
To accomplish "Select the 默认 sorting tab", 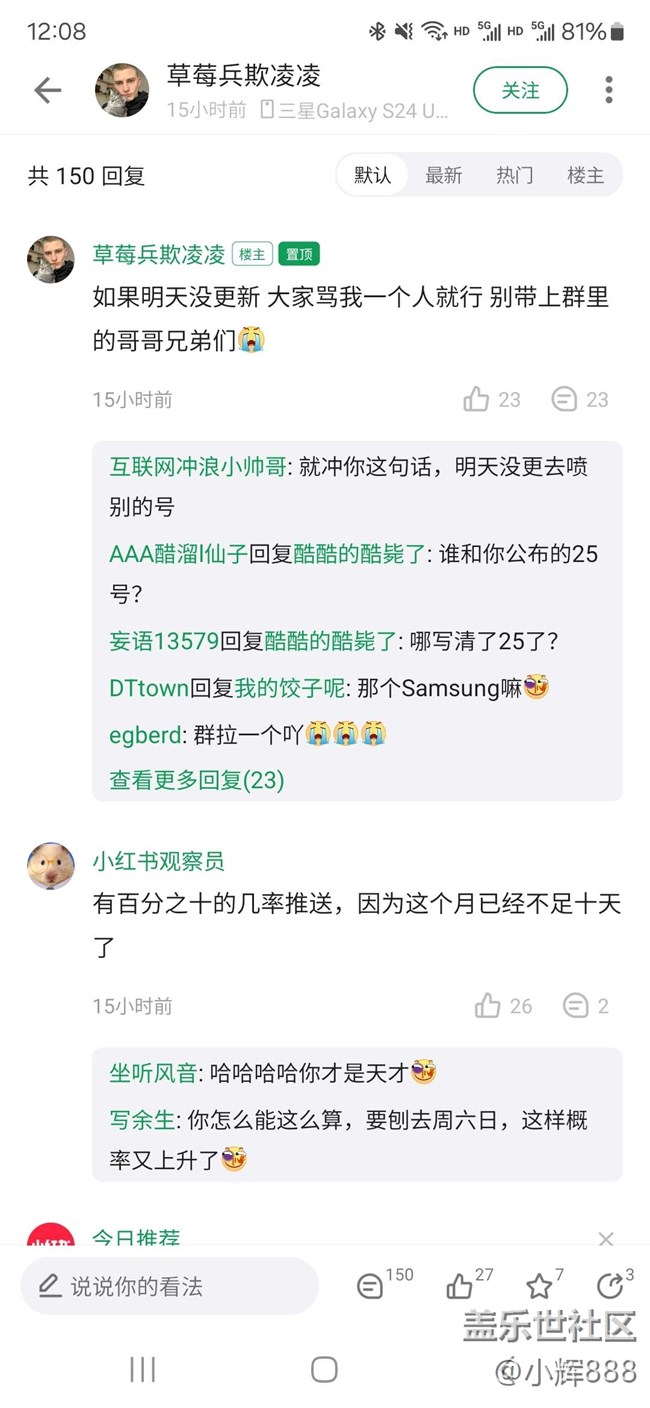I will [372, 175].
